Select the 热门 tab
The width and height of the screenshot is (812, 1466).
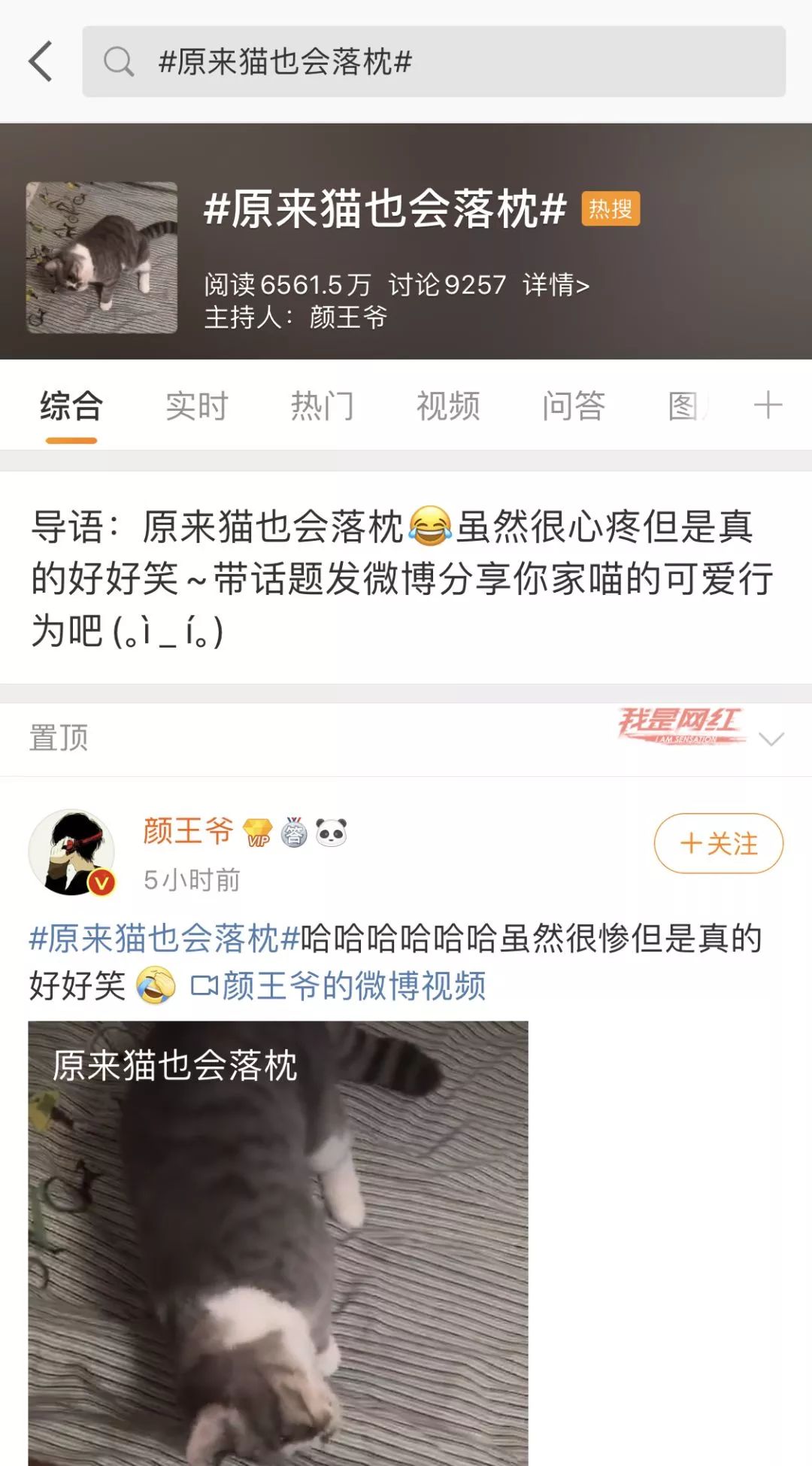322,406
